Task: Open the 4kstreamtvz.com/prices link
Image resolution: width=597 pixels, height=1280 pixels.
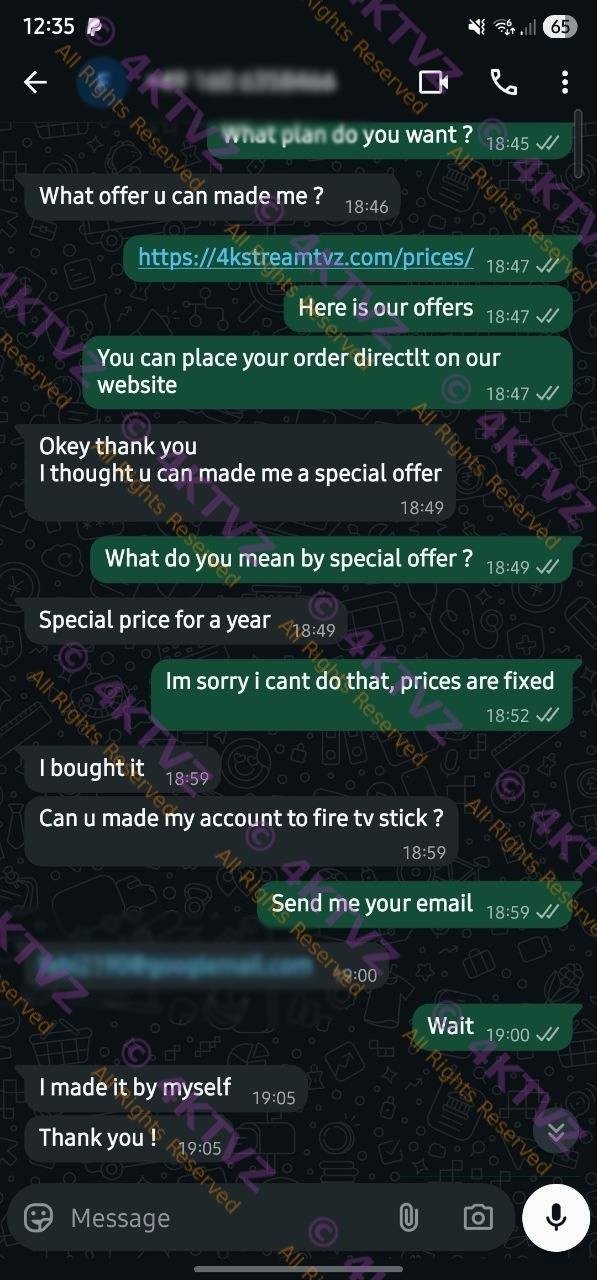Action: pyautogui.click(x=306, y=257)
